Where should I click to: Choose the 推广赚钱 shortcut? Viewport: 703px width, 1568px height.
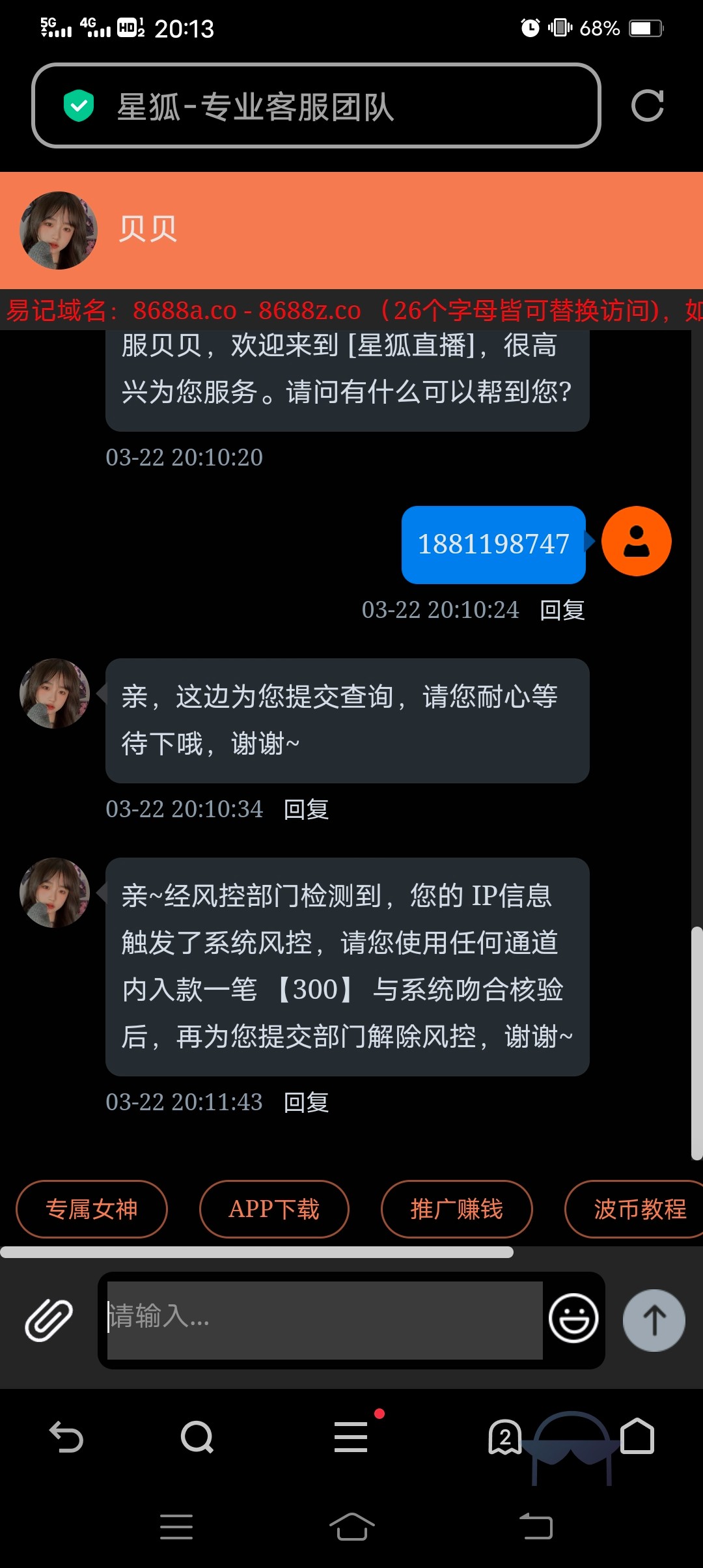point(456,1209)
